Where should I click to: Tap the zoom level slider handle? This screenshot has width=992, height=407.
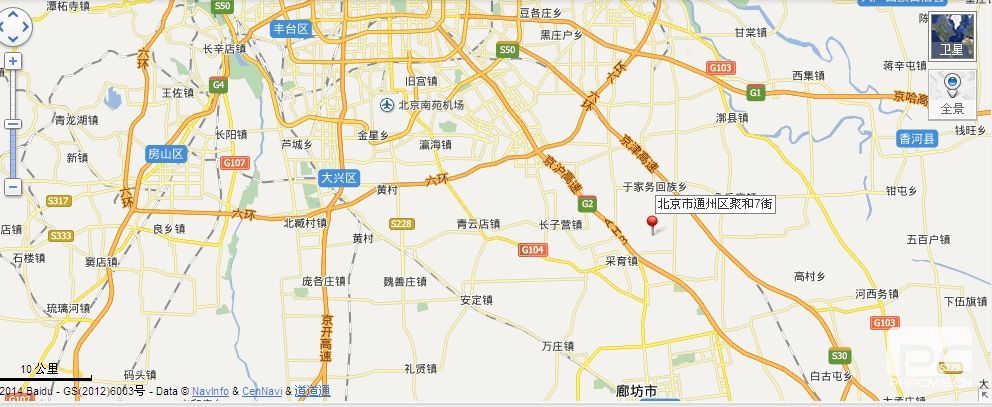point(13,124)
